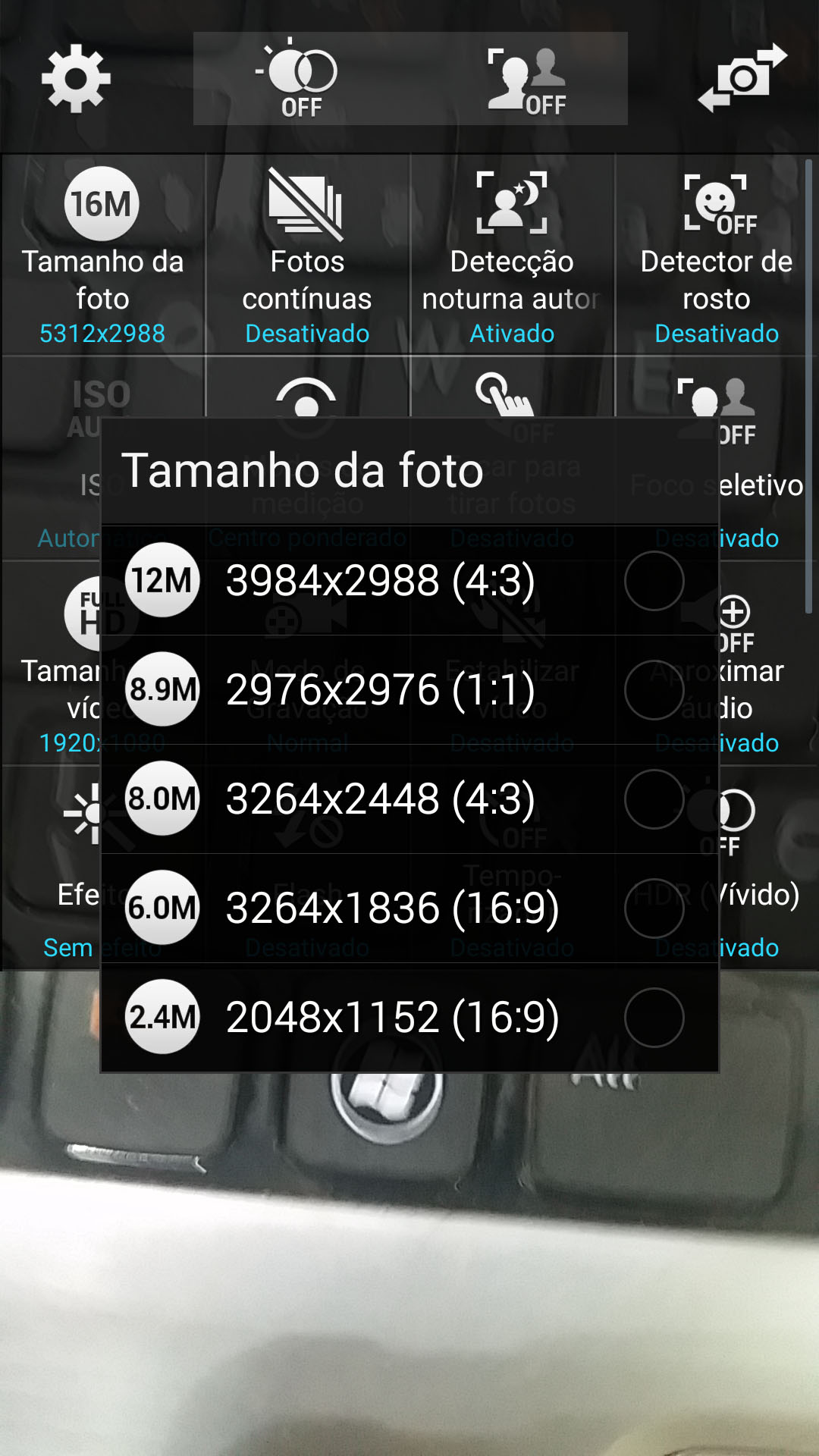
Task: Switch between front and rear camera
Action: [x=742, y=78]
